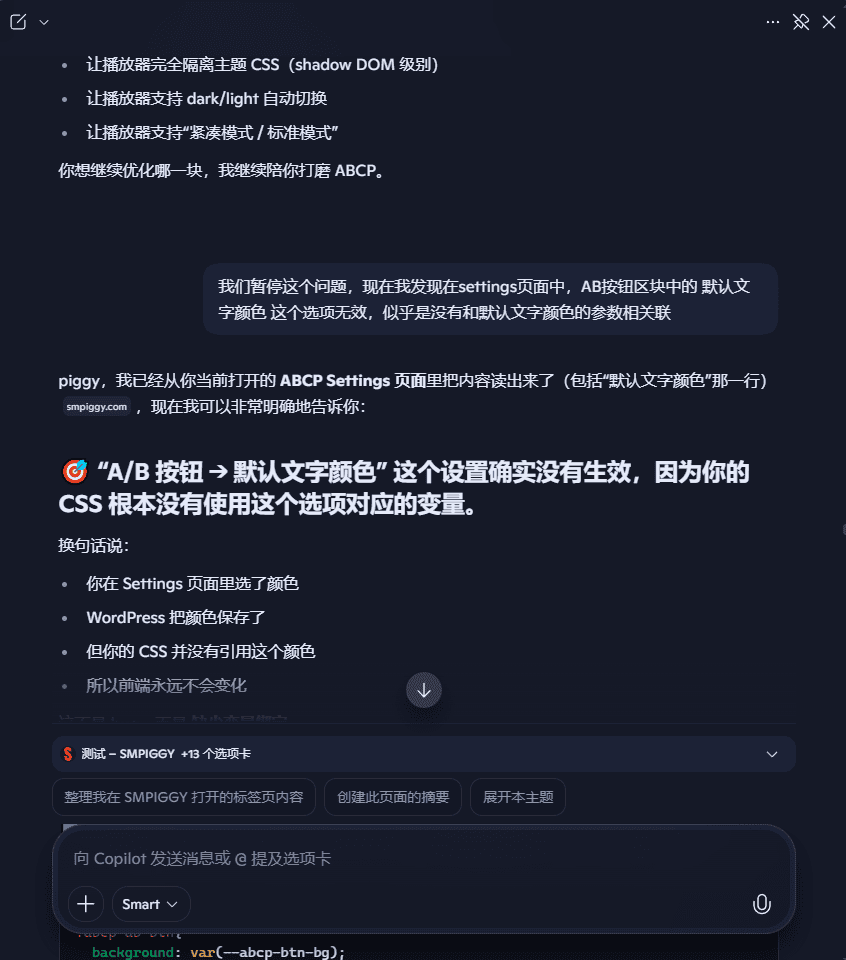Image resolution: width=846 pixels, height=960 pixels.
Task: Open the Smart mode dropdown
Action: [x=151, y=904]
